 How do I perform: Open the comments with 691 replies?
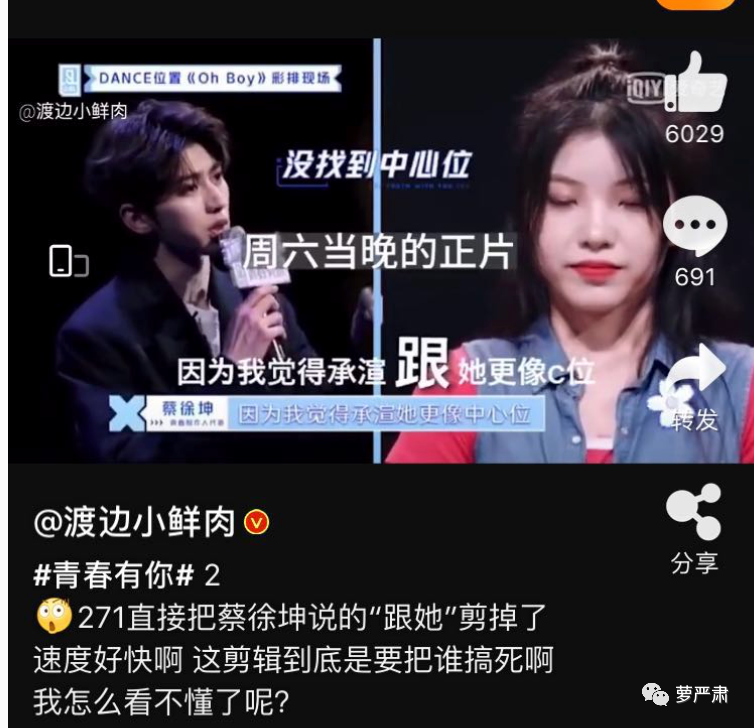pyautogui.click(x=694, y=226)
